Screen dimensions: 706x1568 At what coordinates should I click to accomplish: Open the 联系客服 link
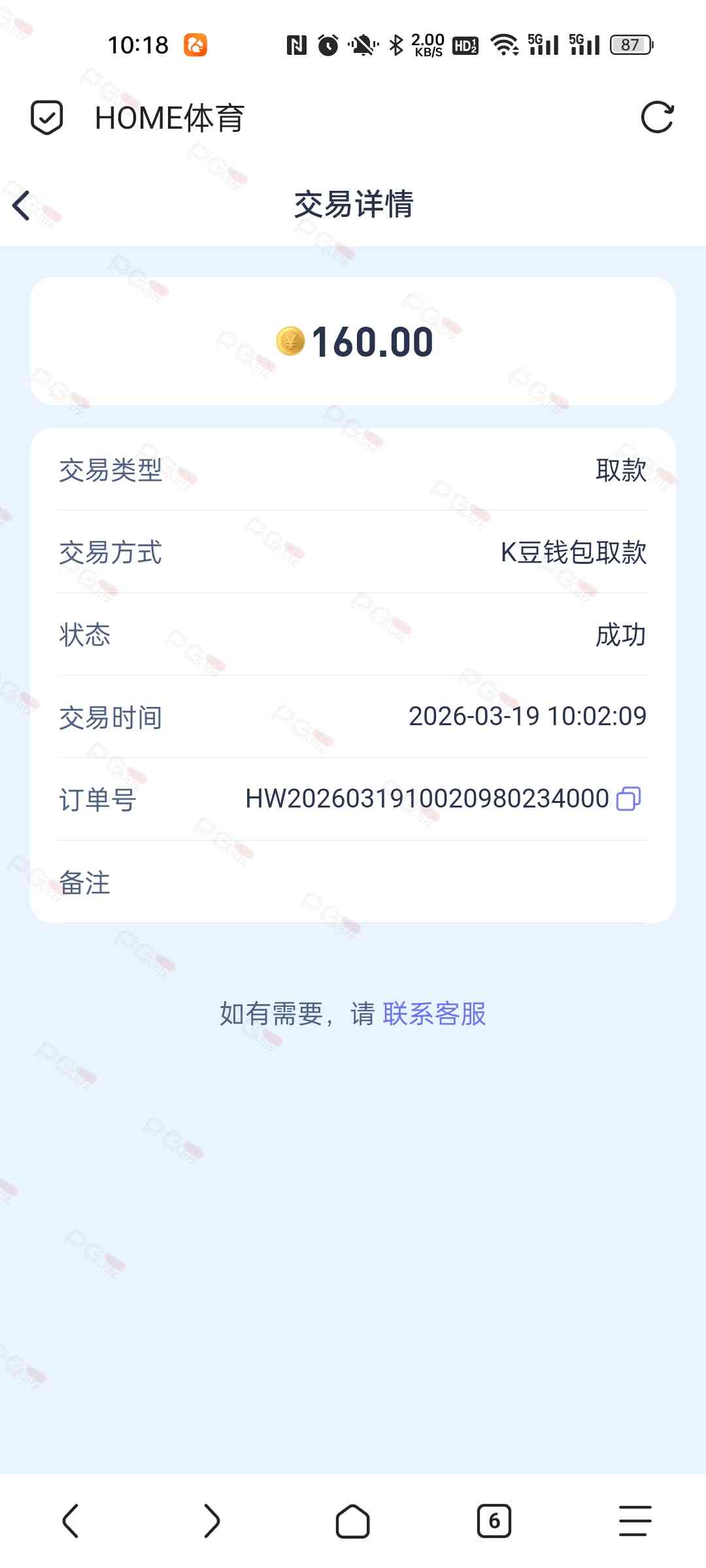coord(434,1014)
